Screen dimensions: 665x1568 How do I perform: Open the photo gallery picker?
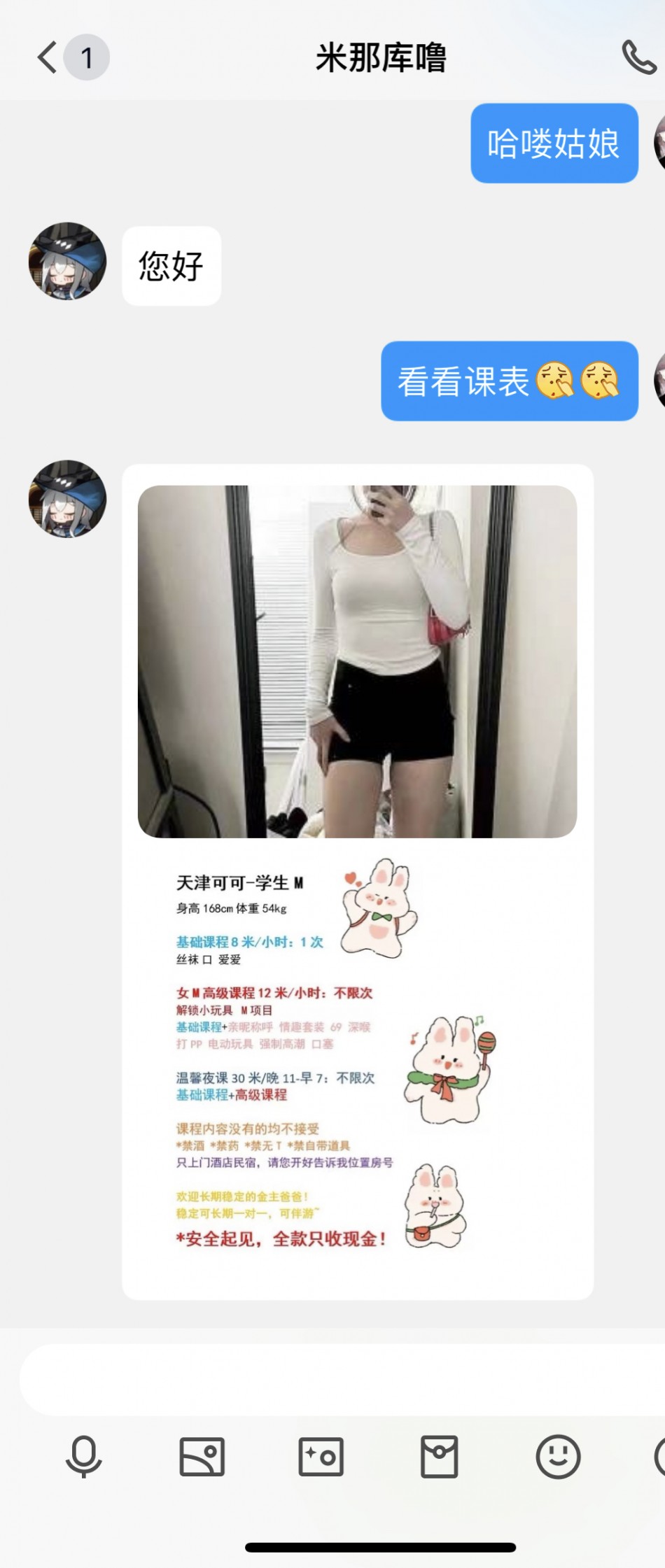tap(202, 1456)
